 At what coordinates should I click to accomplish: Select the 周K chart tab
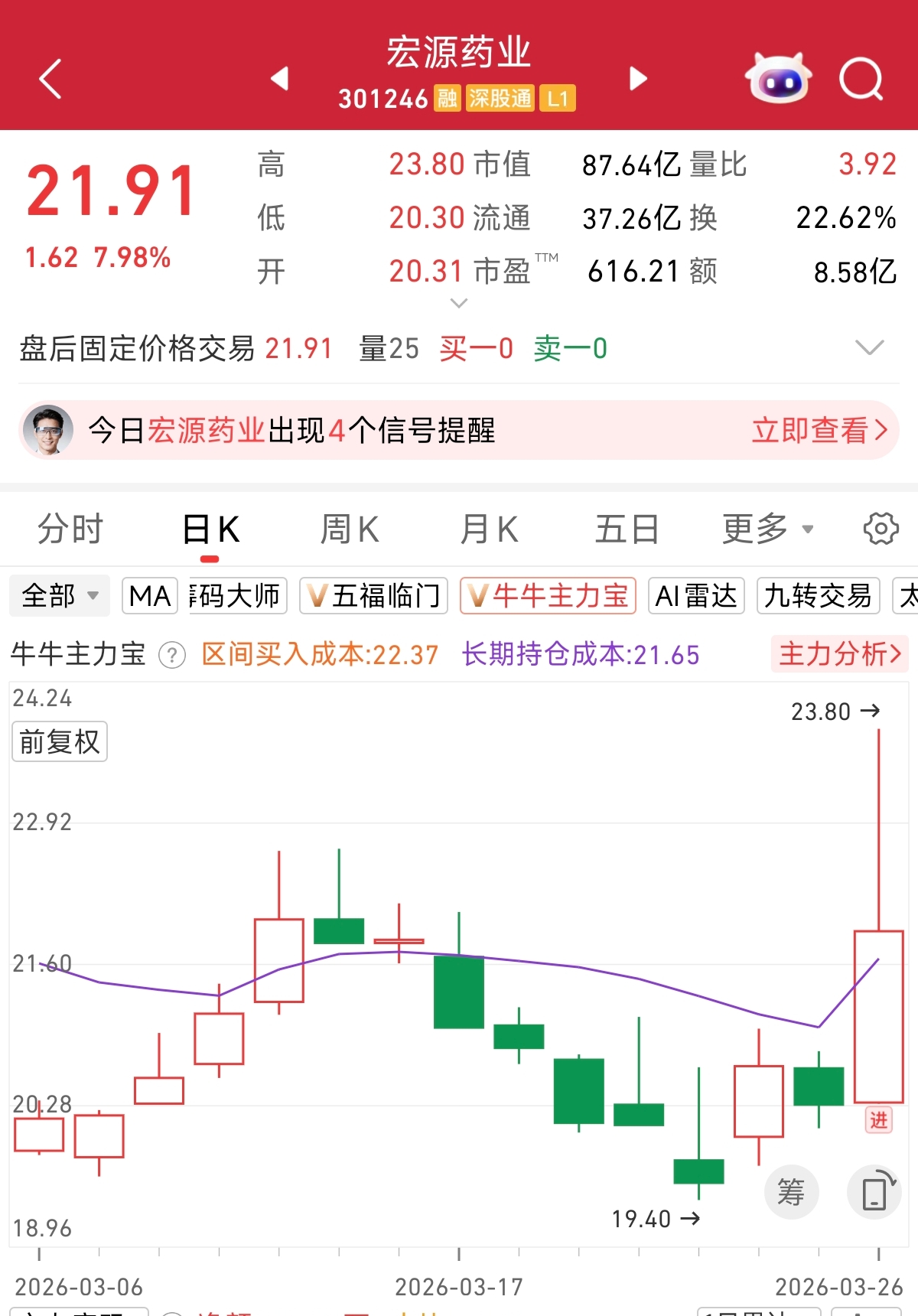[x=350, y=529]
